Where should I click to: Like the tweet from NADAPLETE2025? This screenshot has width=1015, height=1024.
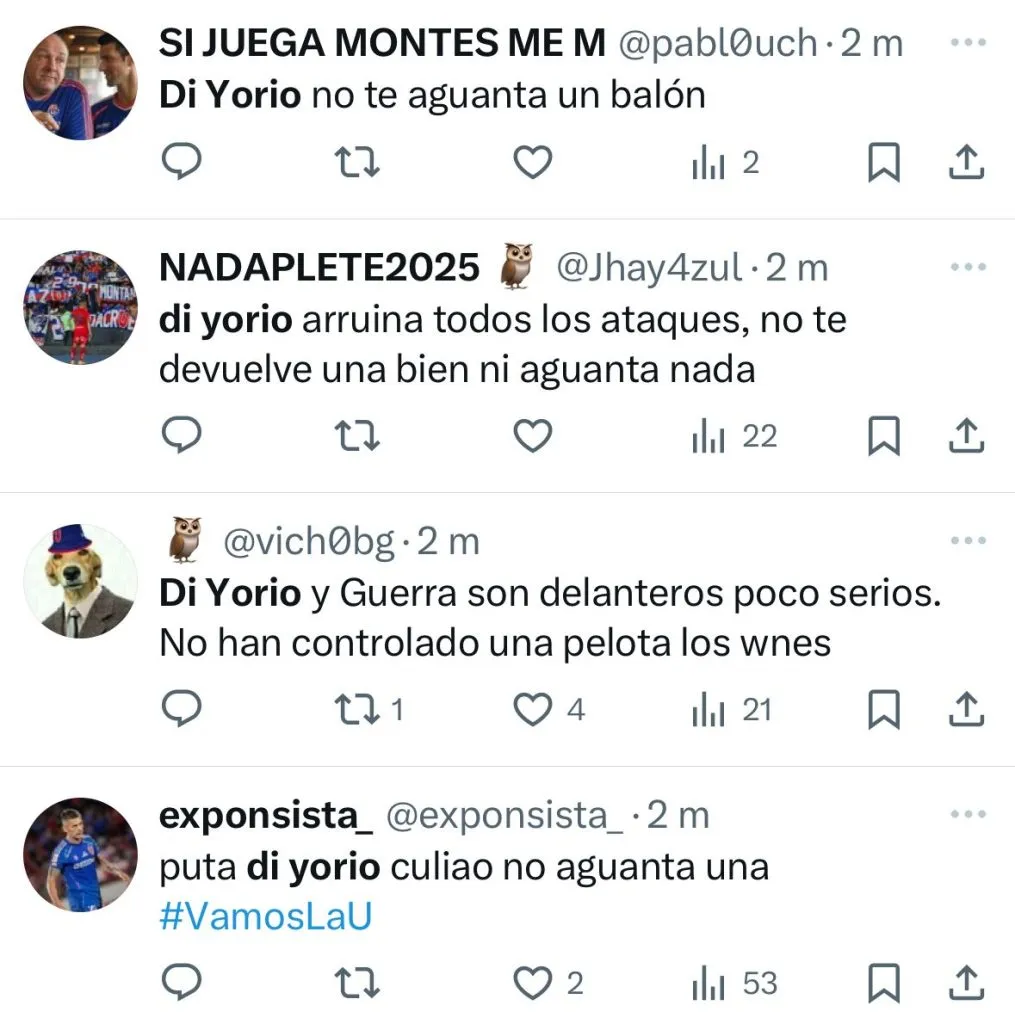(x=533, y=436)
